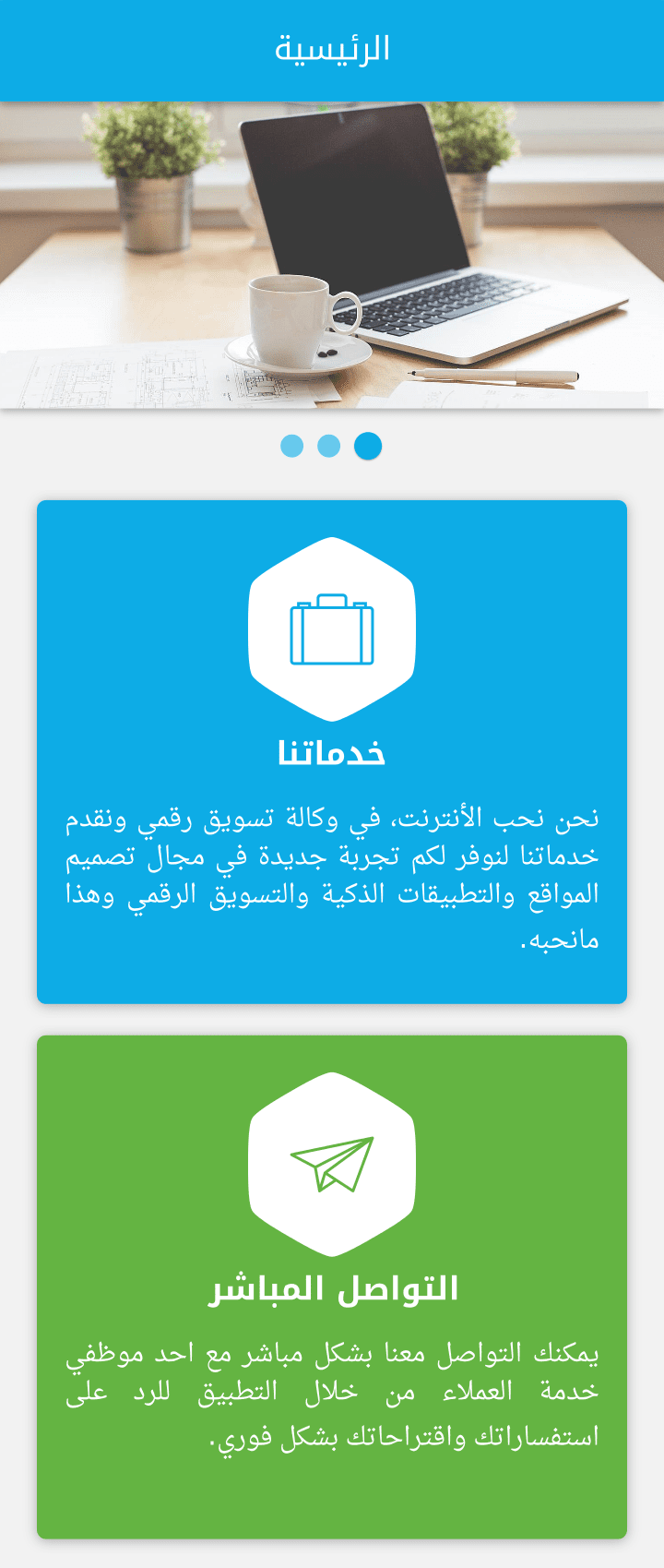
Task: Open the خدماتنا services card
Action: [332, 751]
